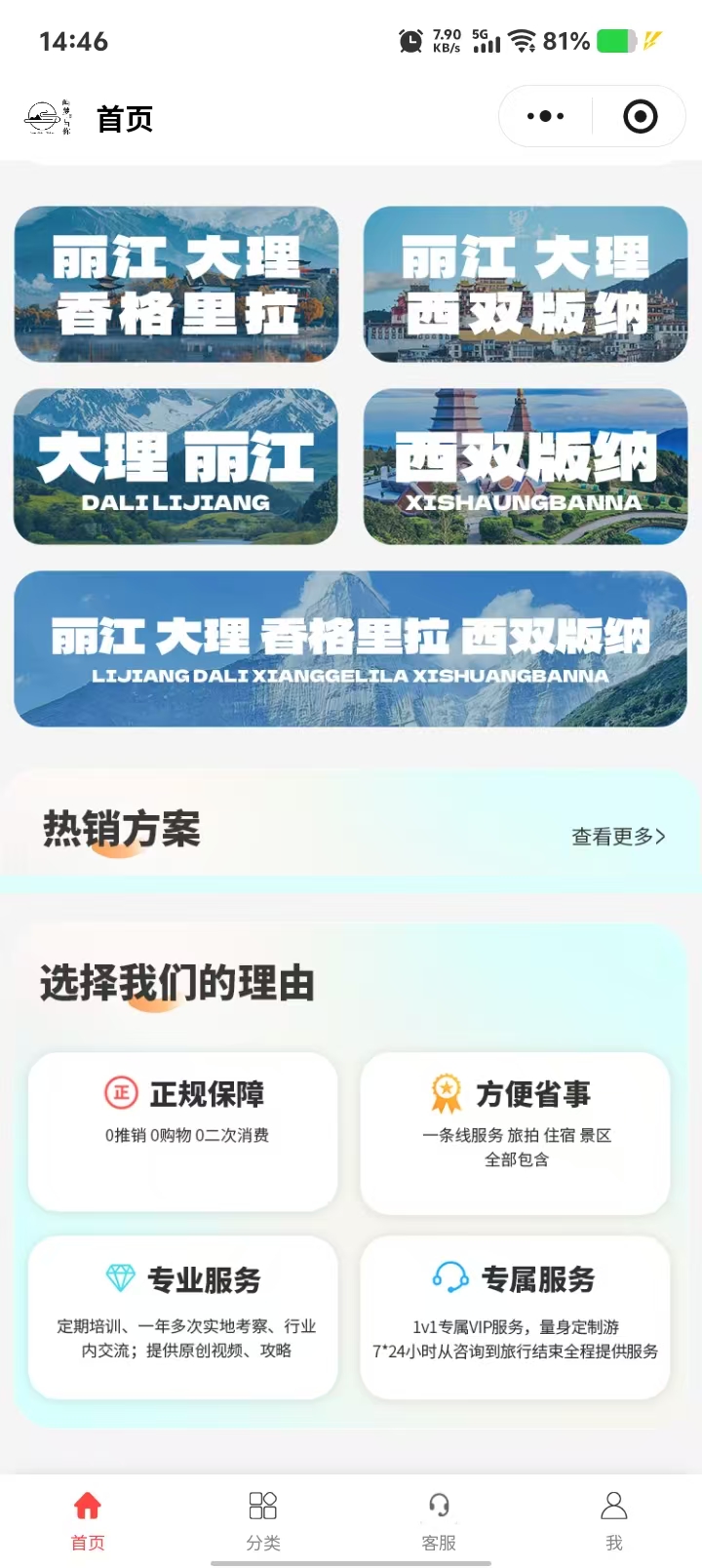702x1568 pixels.
Task: Go to the 客服 customer service tab
Action: (439, 1519)
